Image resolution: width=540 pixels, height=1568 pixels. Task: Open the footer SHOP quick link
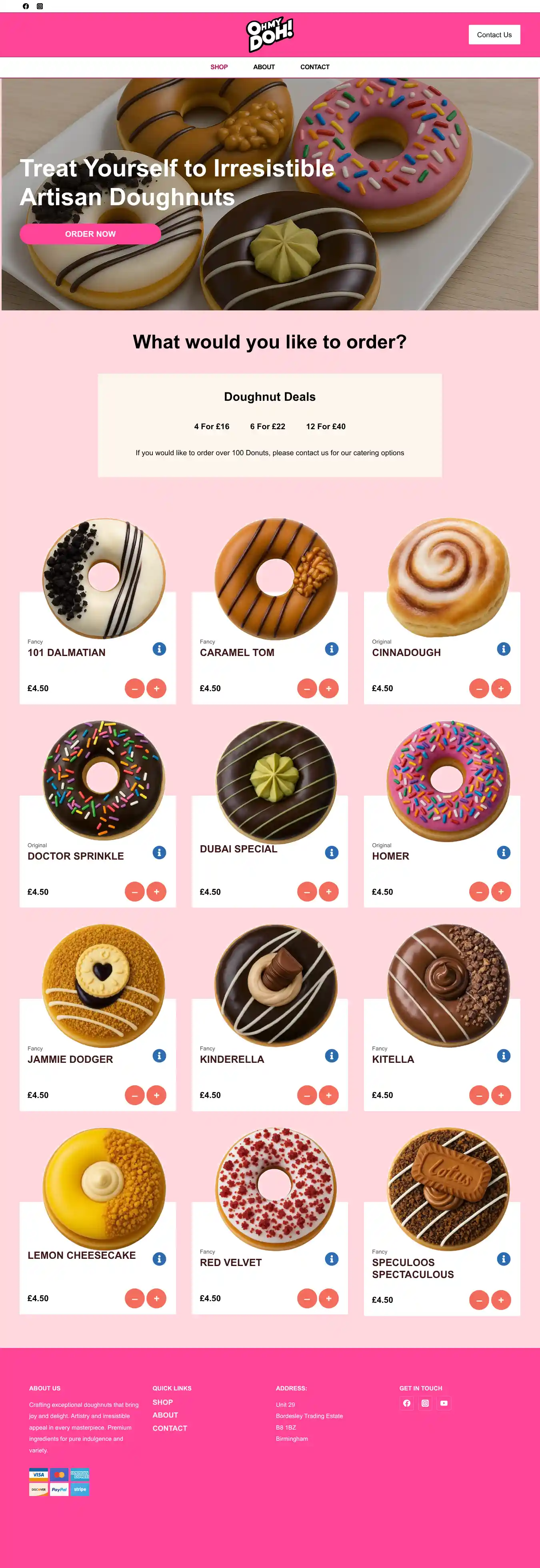162,1402
